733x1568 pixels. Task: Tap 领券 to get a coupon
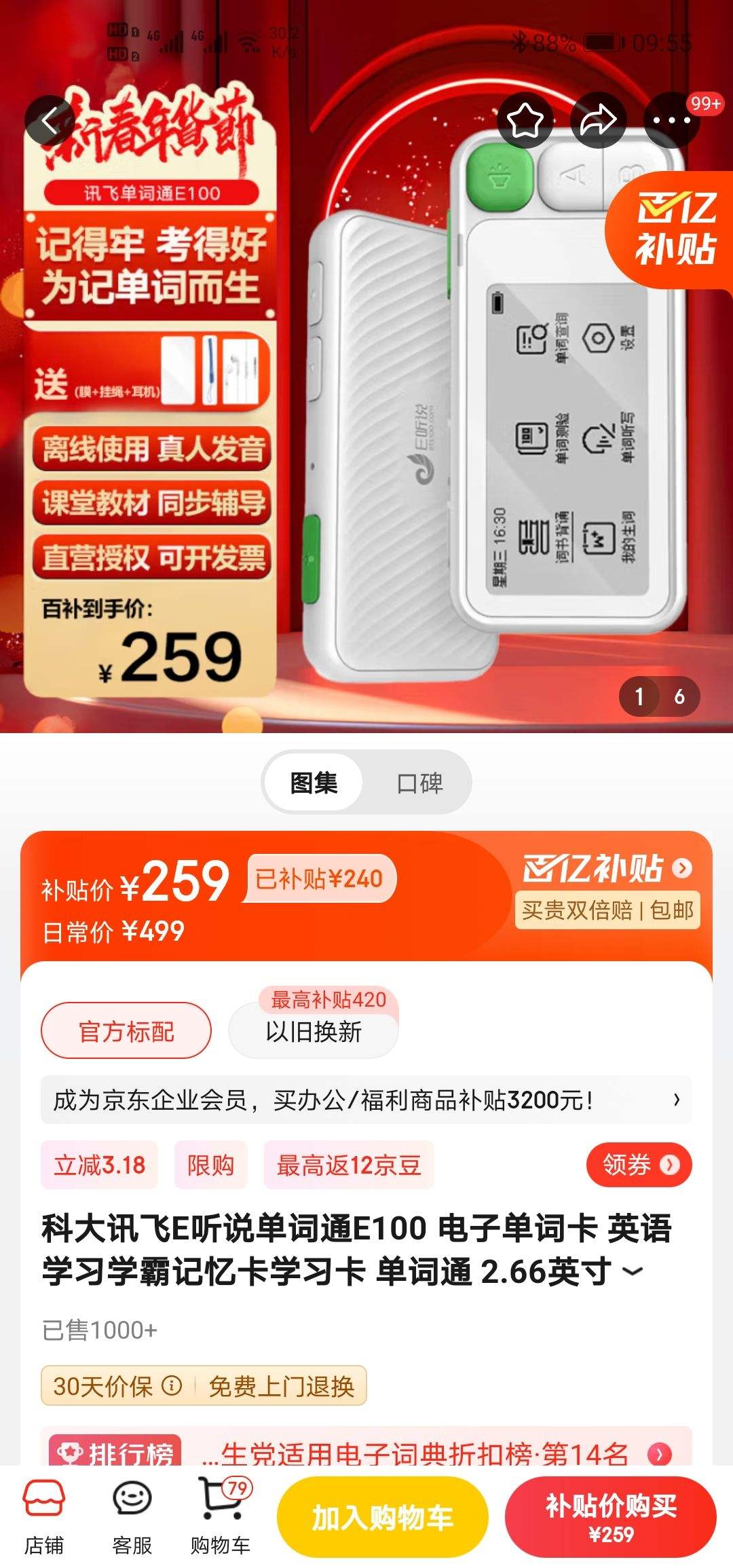coord(638,1165)
